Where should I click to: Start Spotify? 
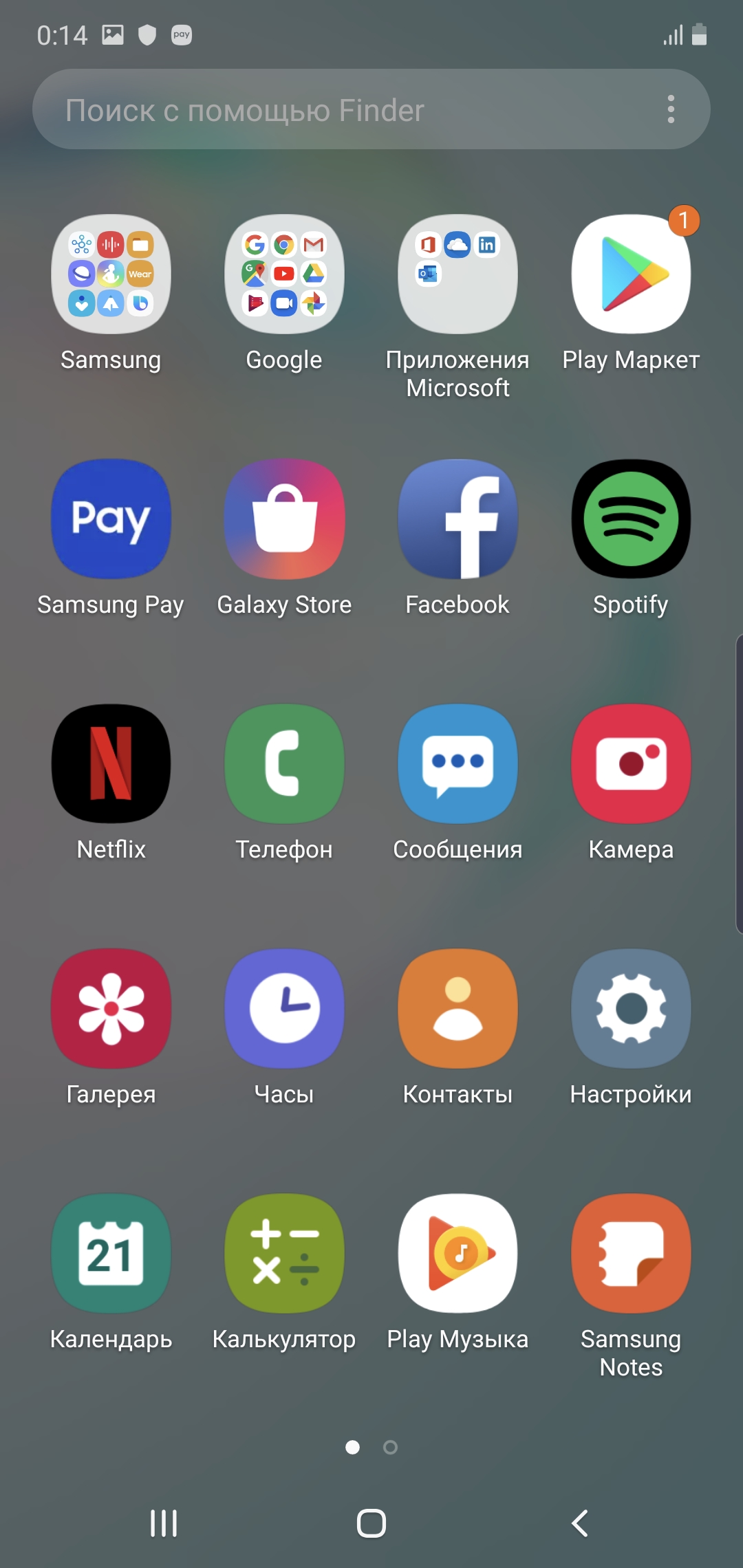click(x=631, y=519)
